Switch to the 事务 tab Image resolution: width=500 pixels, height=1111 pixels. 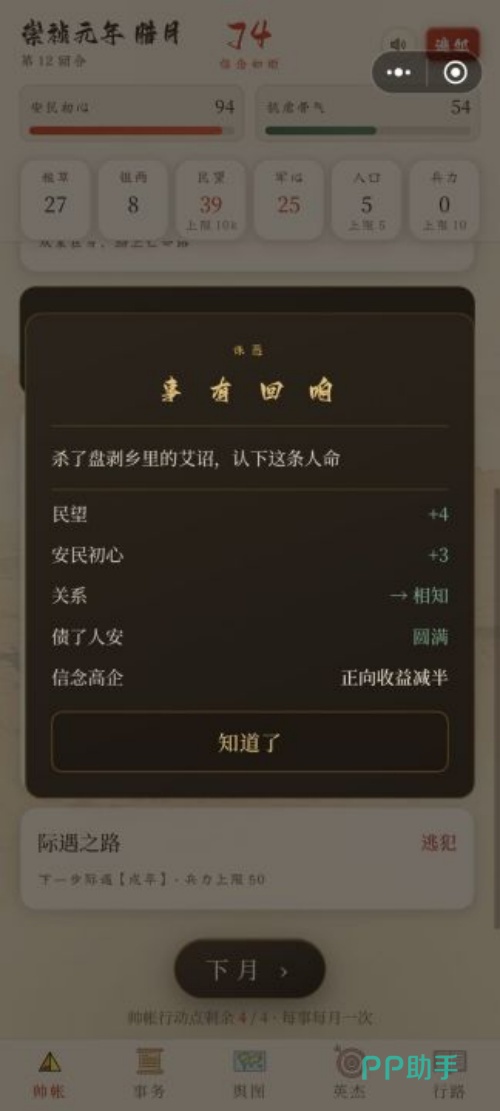click(149, 1073)
